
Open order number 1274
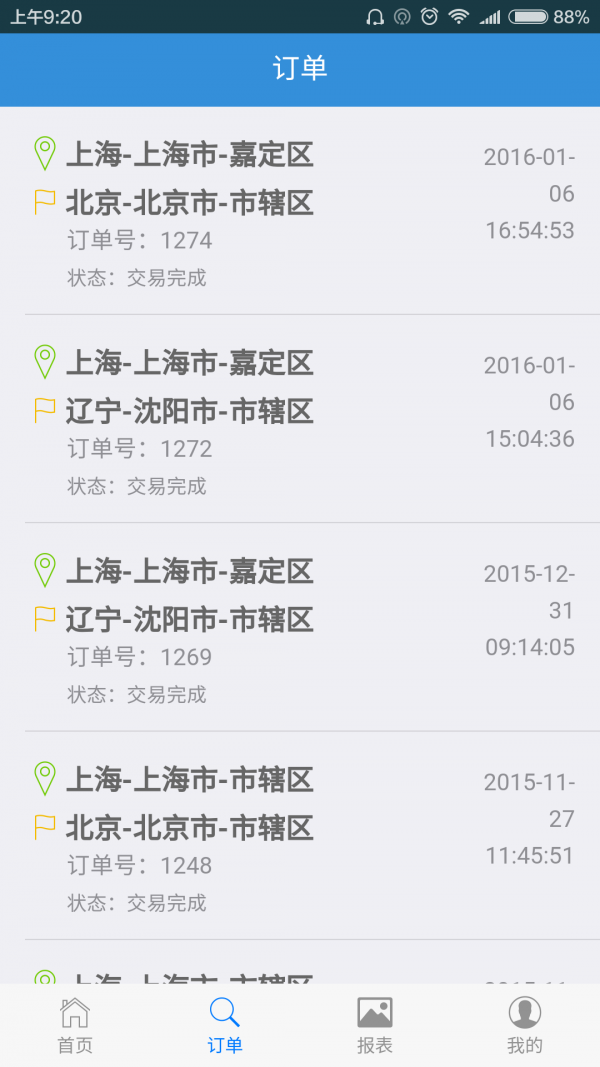pos(300,211)
